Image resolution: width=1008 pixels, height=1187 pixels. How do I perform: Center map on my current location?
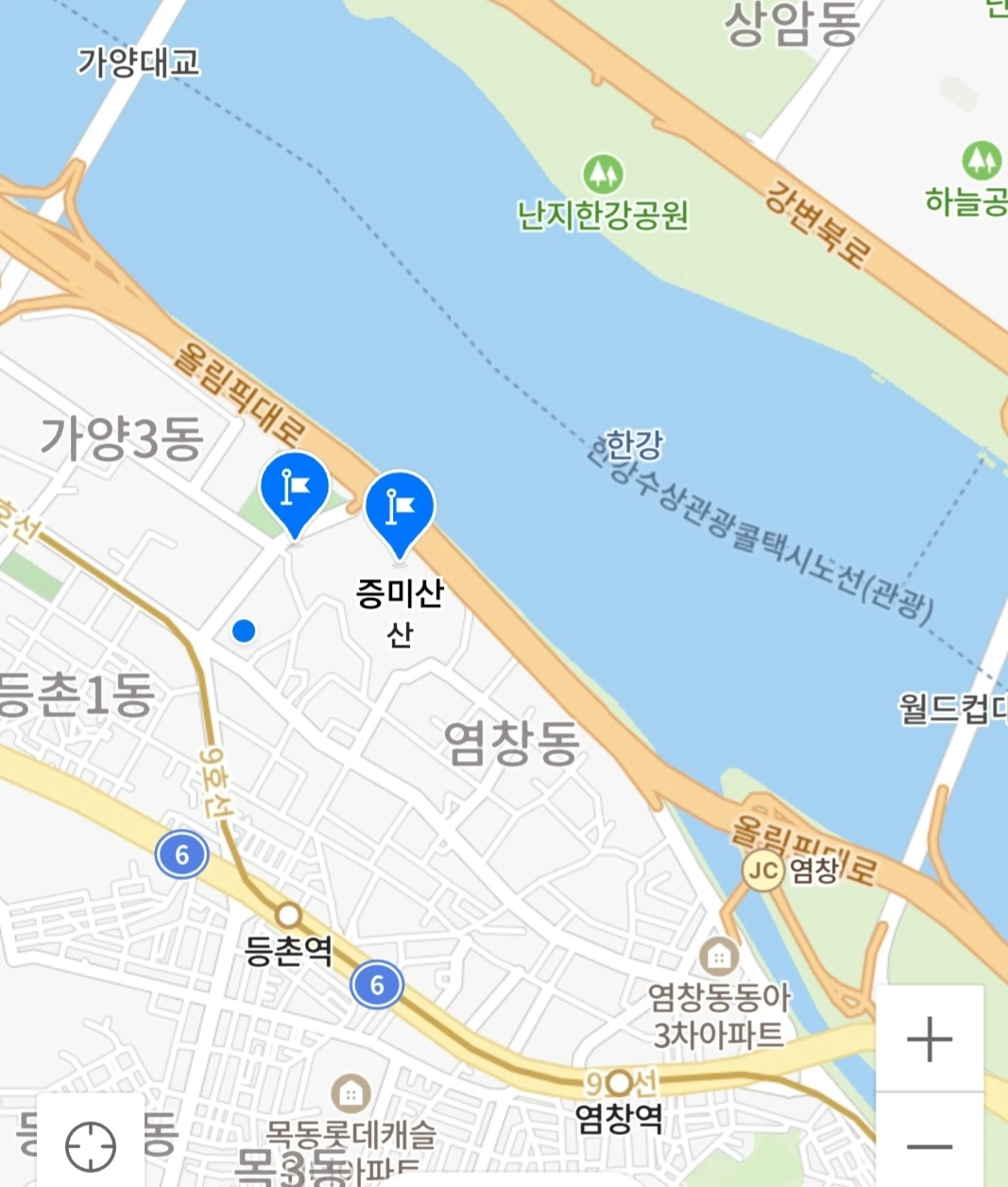(91, 1145)
